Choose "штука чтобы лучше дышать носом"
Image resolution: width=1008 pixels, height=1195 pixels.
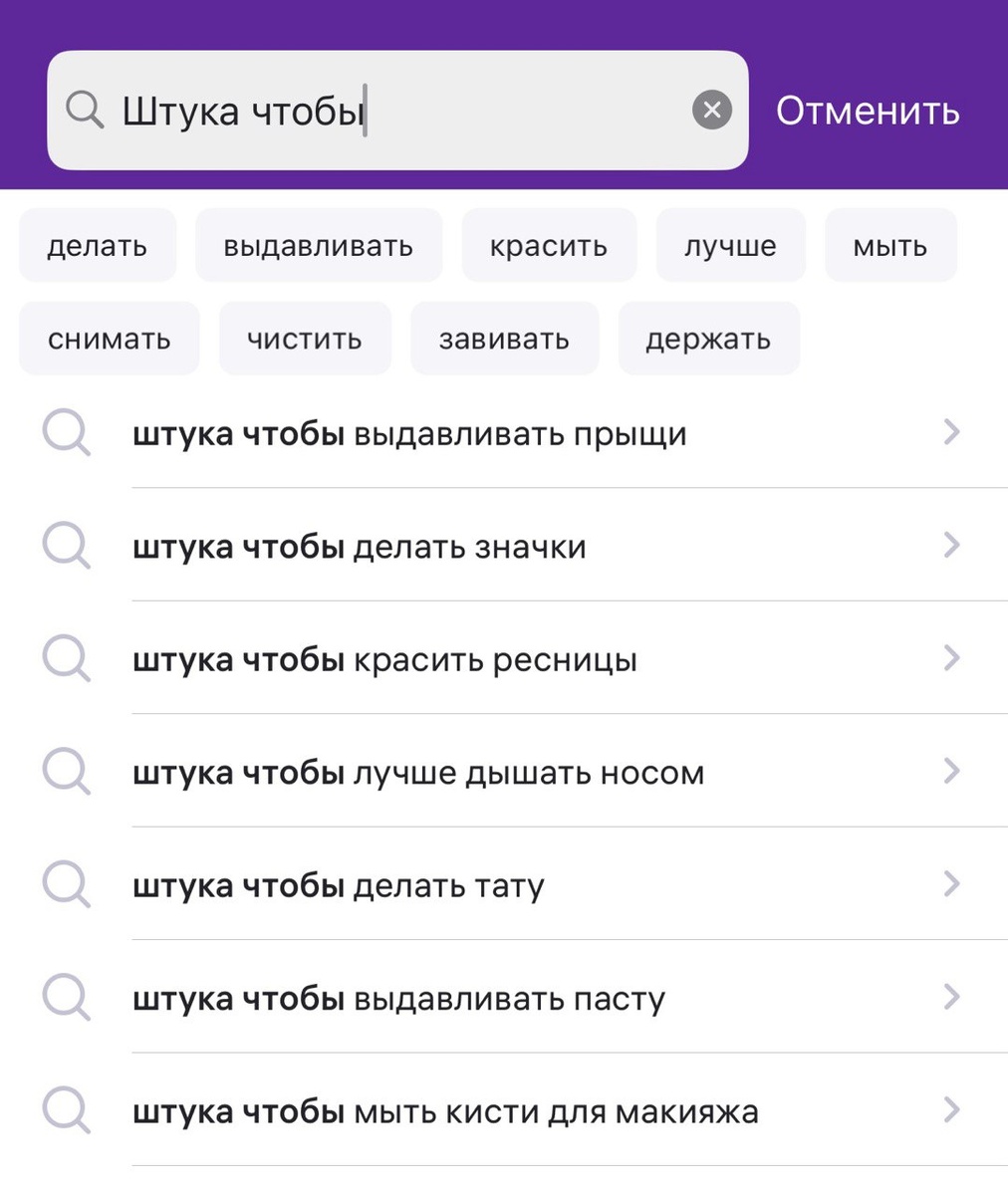pos(504,772)
